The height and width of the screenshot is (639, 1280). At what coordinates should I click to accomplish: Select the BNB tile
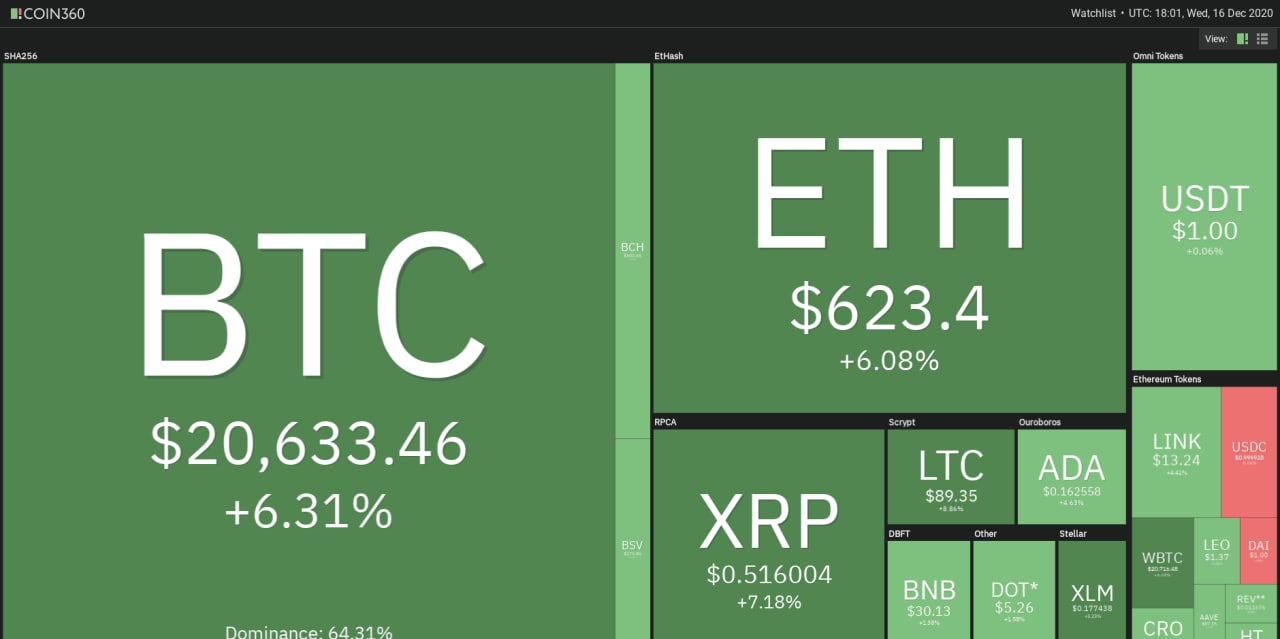(929, 590)
